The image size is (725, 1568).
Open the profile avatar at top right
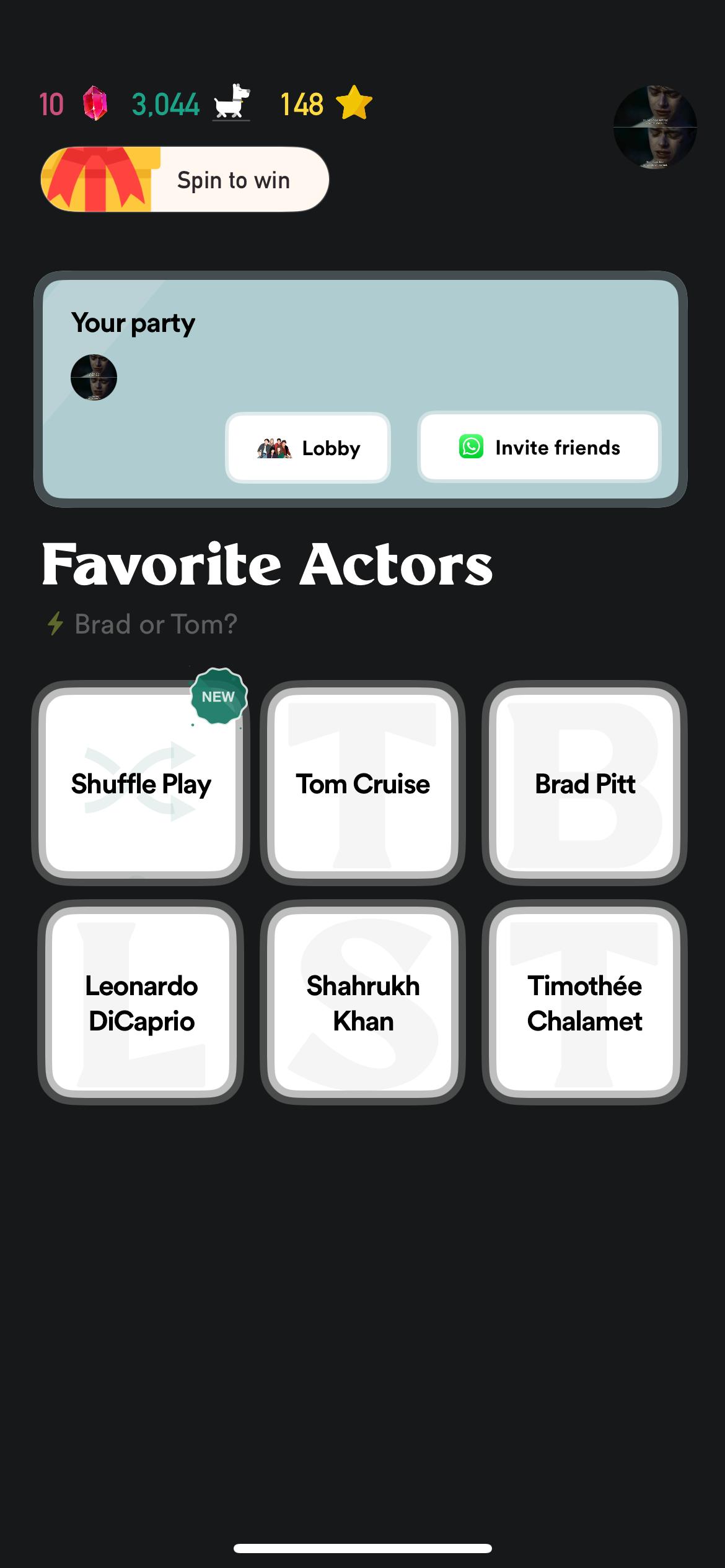654,127
